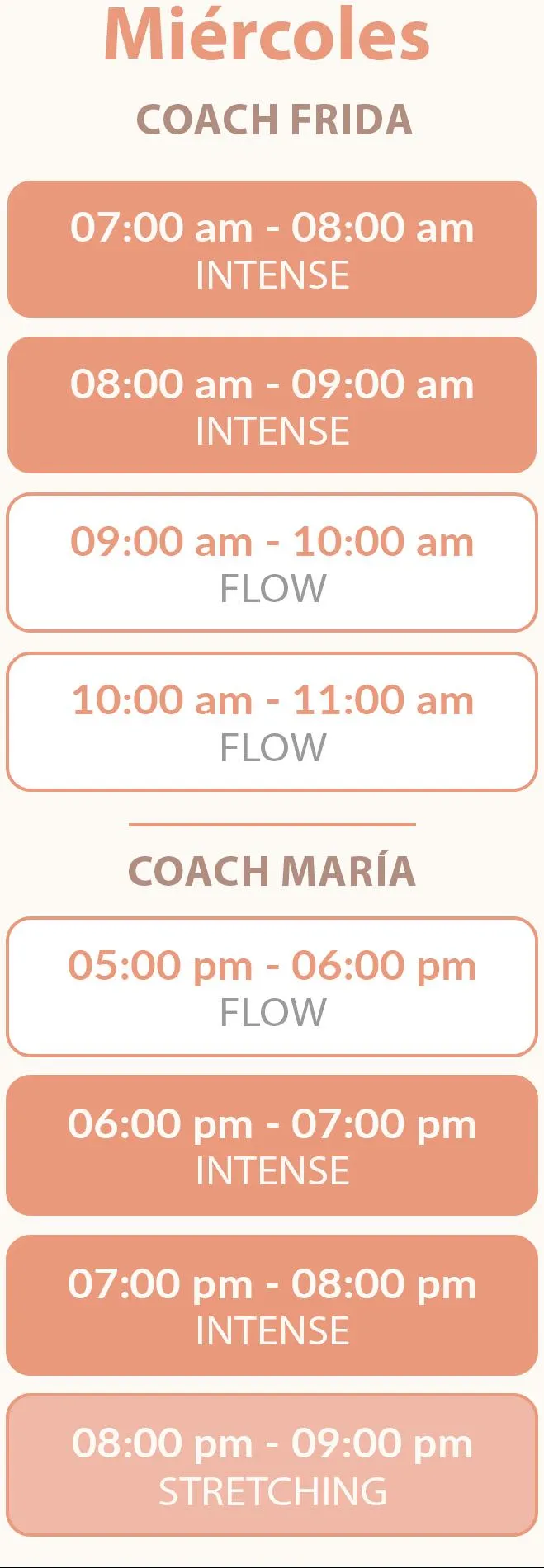Choose the 09:00 am - 10:00 am FLOW class
Image resolution: width=544 pixels, height=1568 pixels.
click(272, 563)
